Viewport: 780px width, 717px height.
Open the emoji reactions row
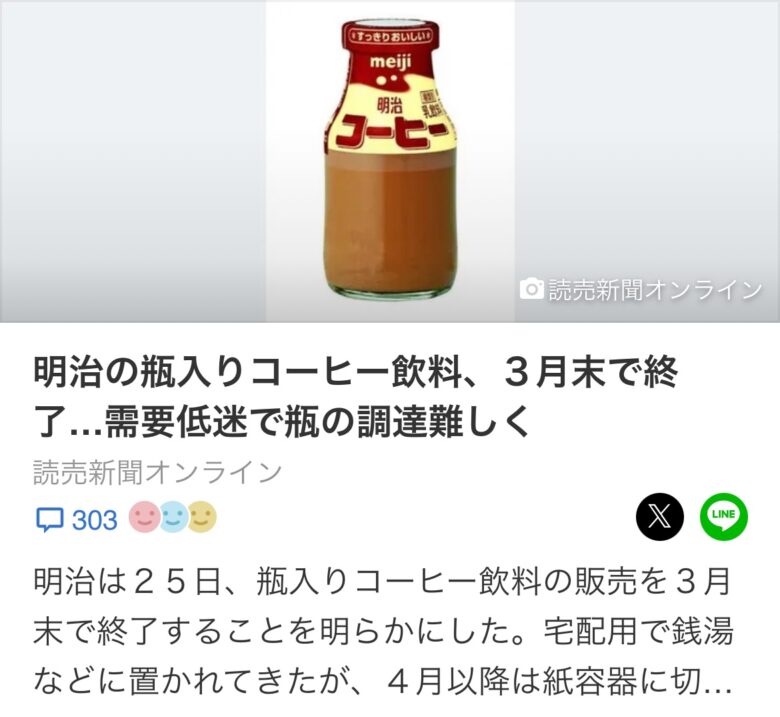click(173, 517)
